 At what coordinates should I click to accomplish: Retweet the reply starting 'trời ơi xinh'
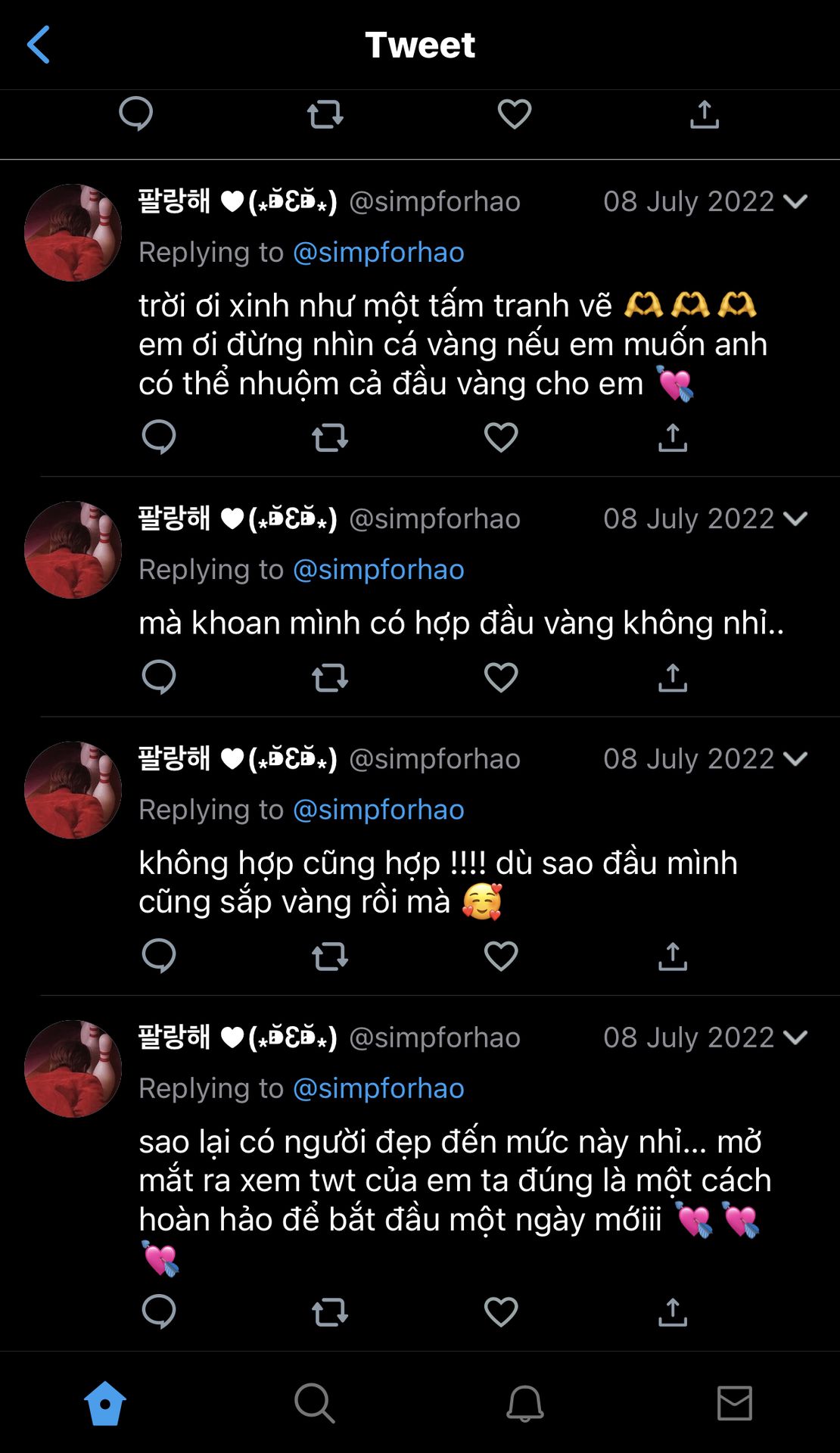click(x=330, y=437)
